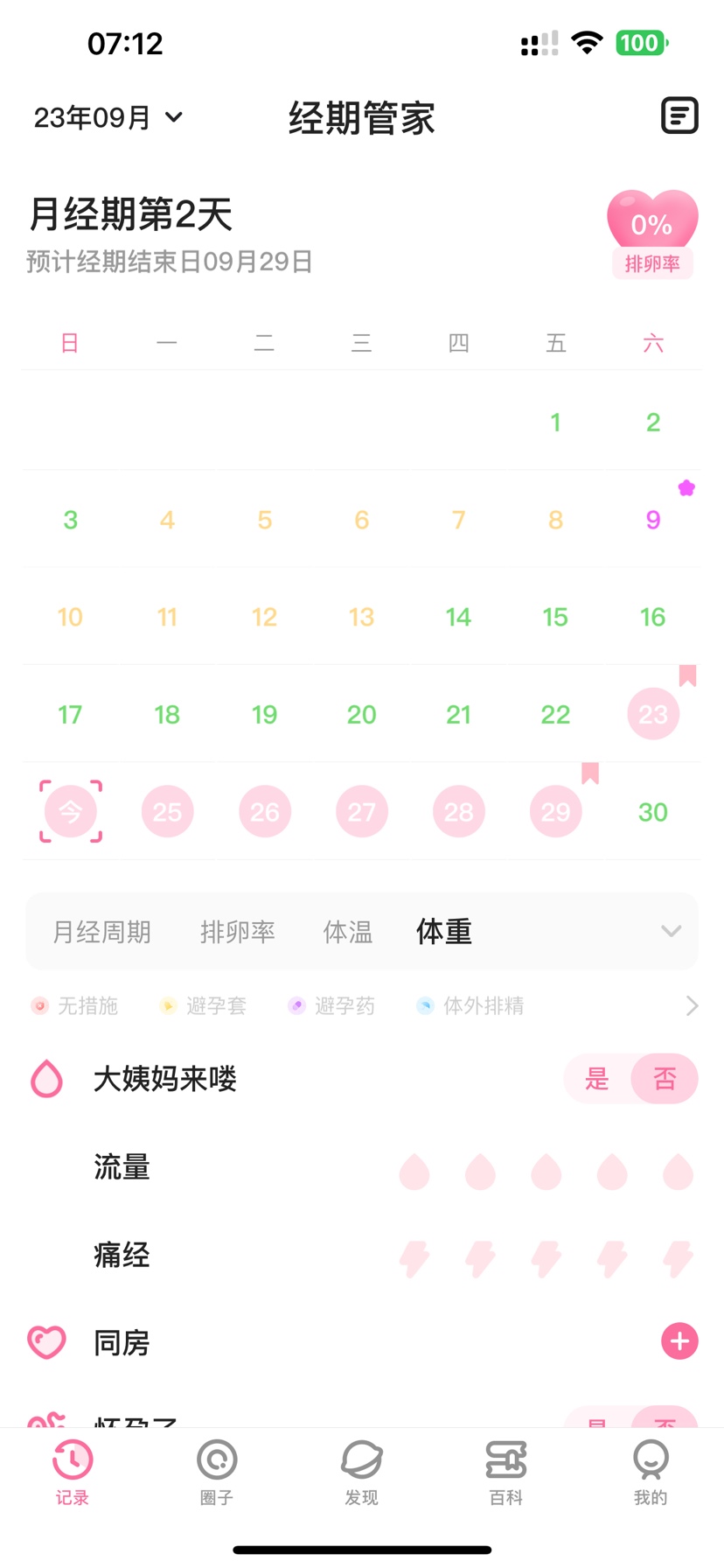Choose 是 for 大姨妈来喽
This screenshot has width=724, height=1568.
[597, 1079]
